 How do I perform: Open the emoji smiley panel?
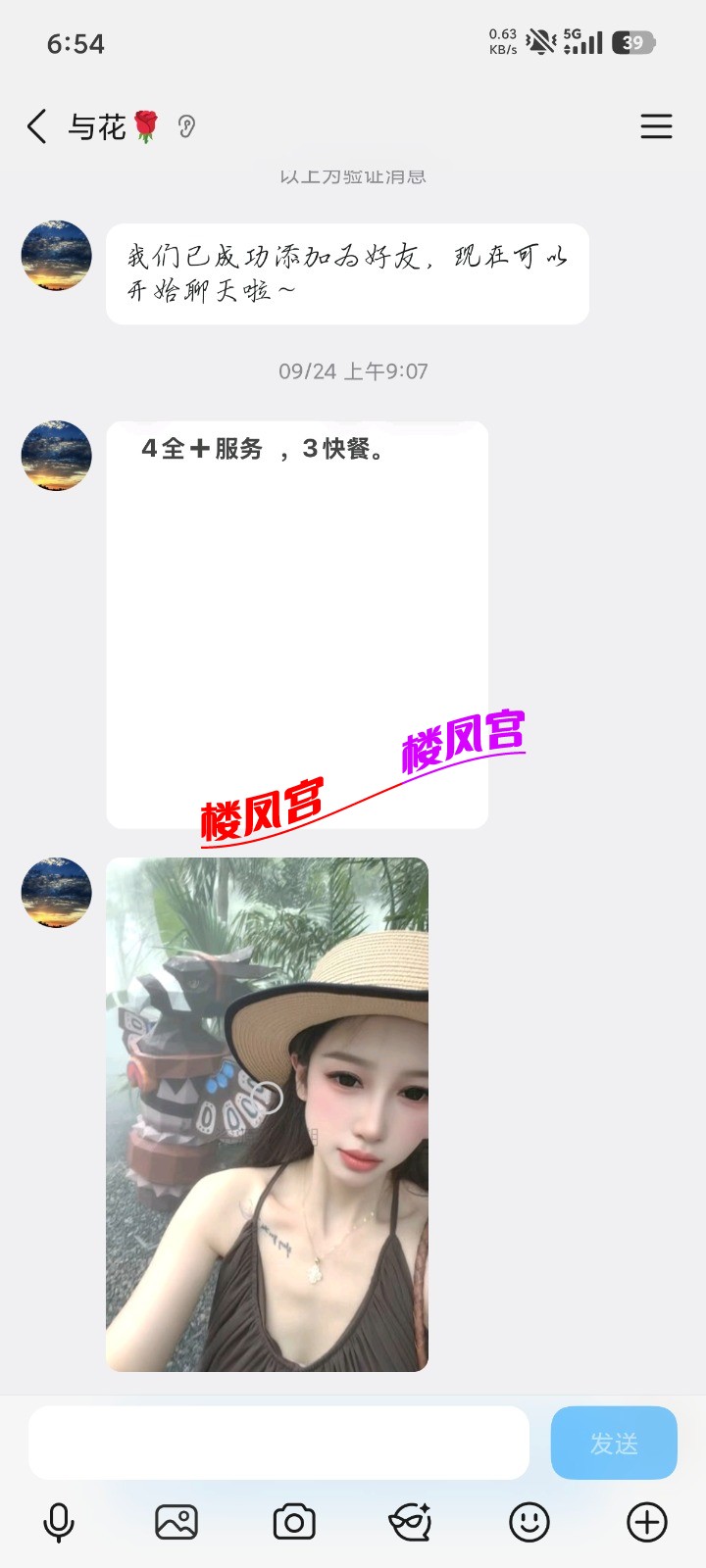pos(529,1522)
